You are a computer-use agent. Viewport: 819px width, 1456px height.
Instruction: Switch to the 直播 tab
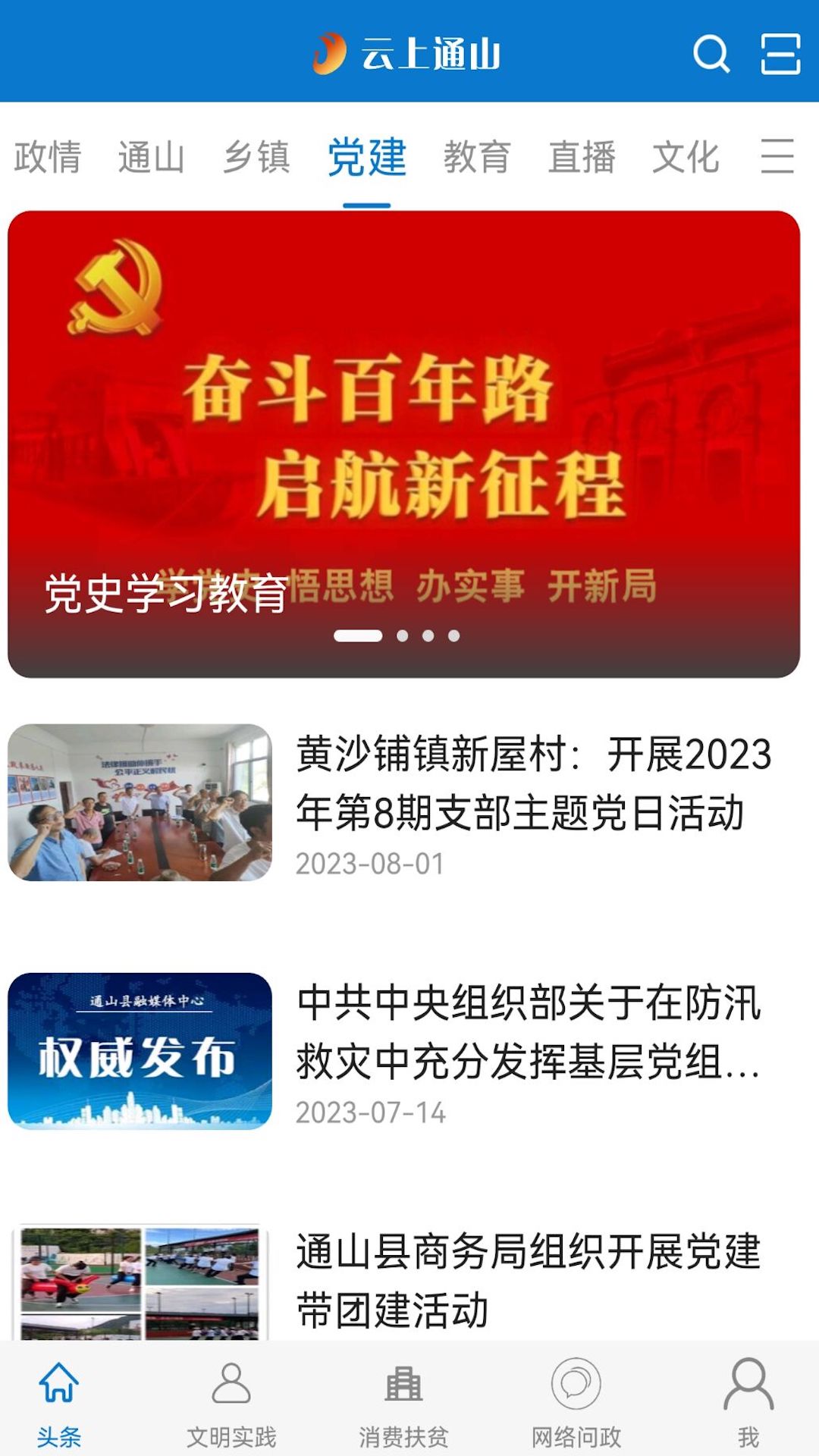(x=581, y=156)
